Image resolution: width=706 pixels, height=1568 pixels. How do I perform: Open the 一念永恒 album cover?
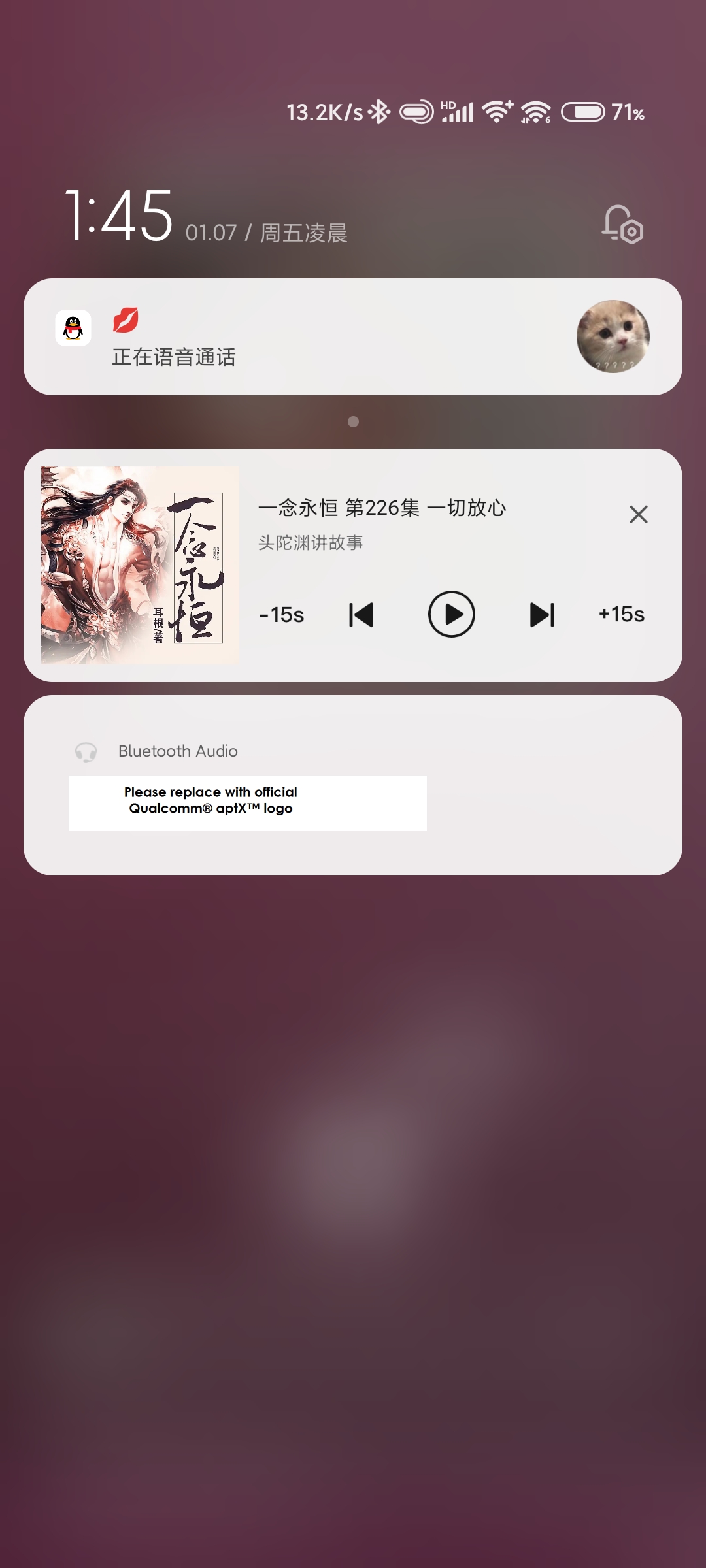point(141,565)
